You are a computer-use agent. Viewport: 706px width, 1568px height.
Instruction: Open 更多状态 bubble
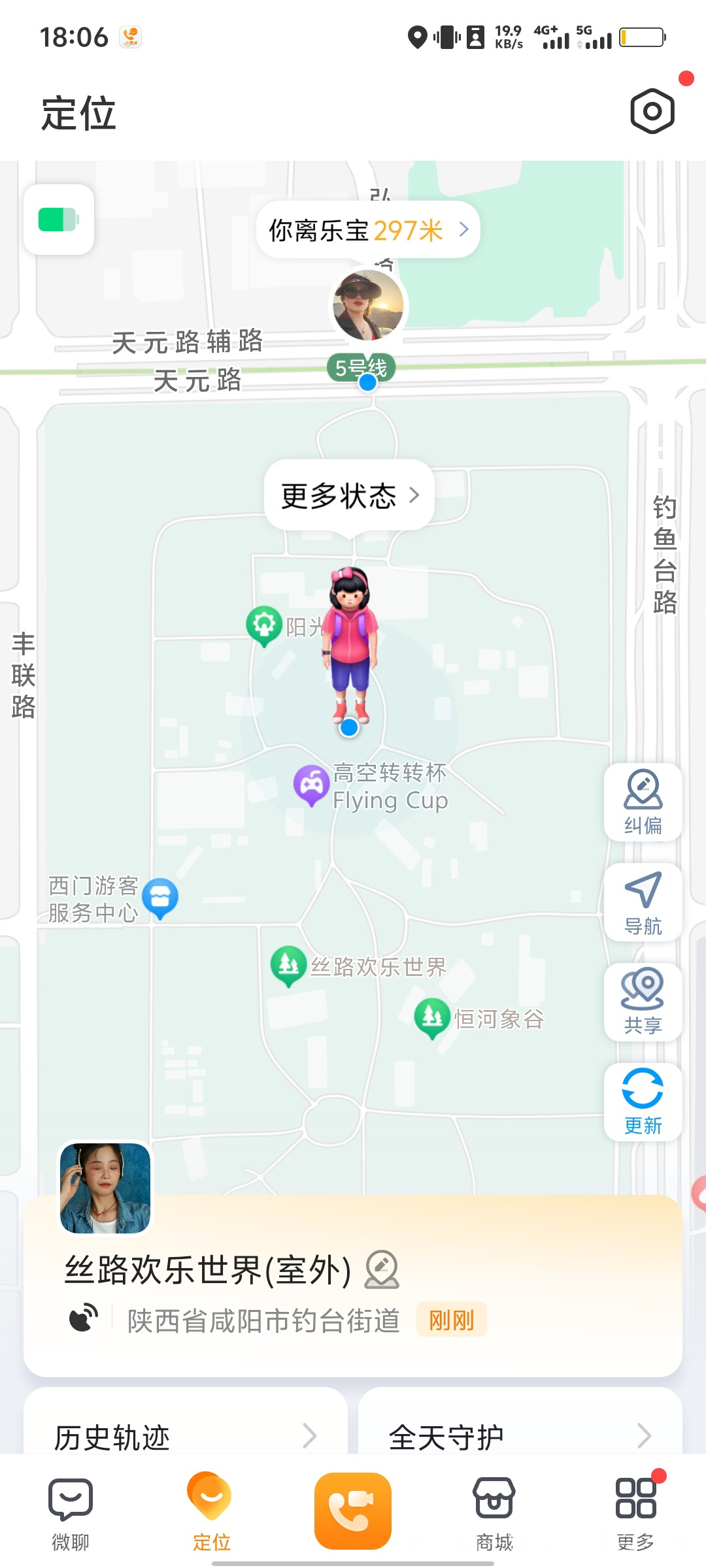click(349, 496)
